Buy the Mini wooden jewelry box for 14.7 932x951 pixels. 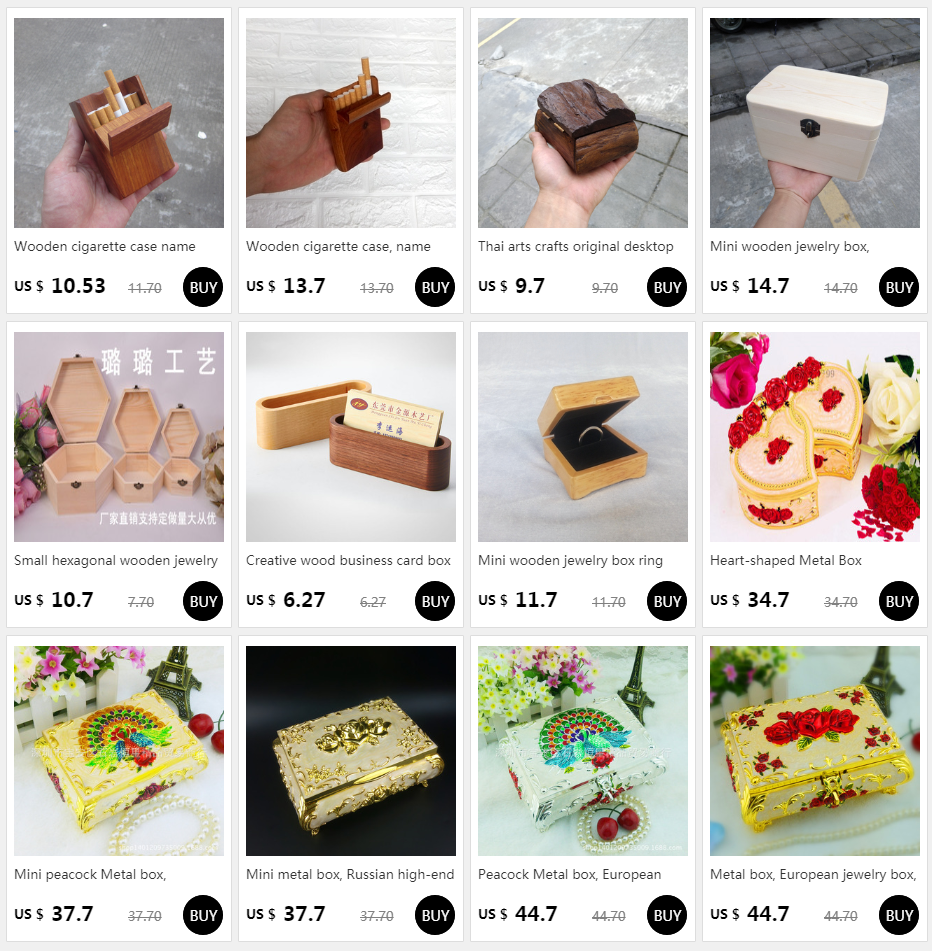[x=899, y=287]
